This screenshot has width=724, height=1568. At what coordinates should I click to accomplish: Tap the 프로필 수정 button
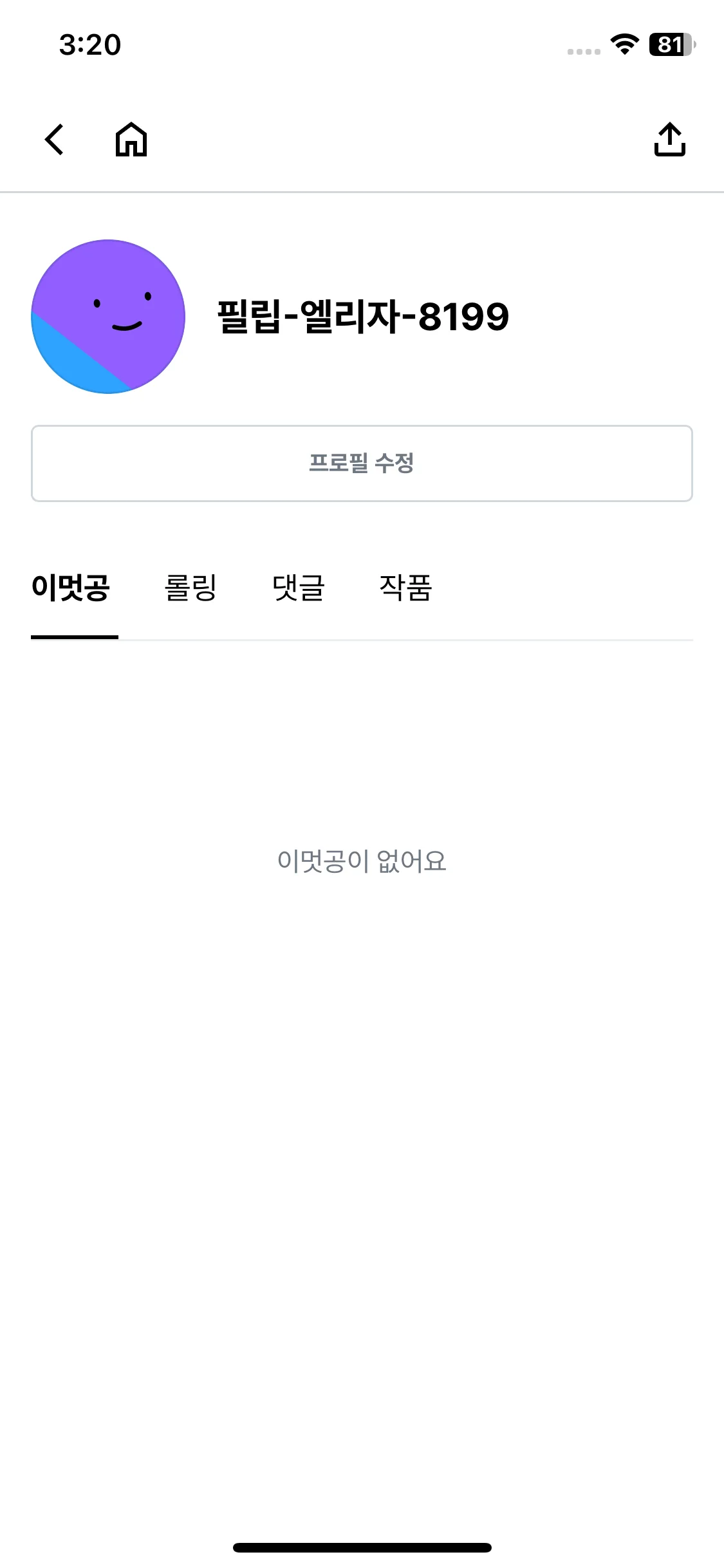362,463
